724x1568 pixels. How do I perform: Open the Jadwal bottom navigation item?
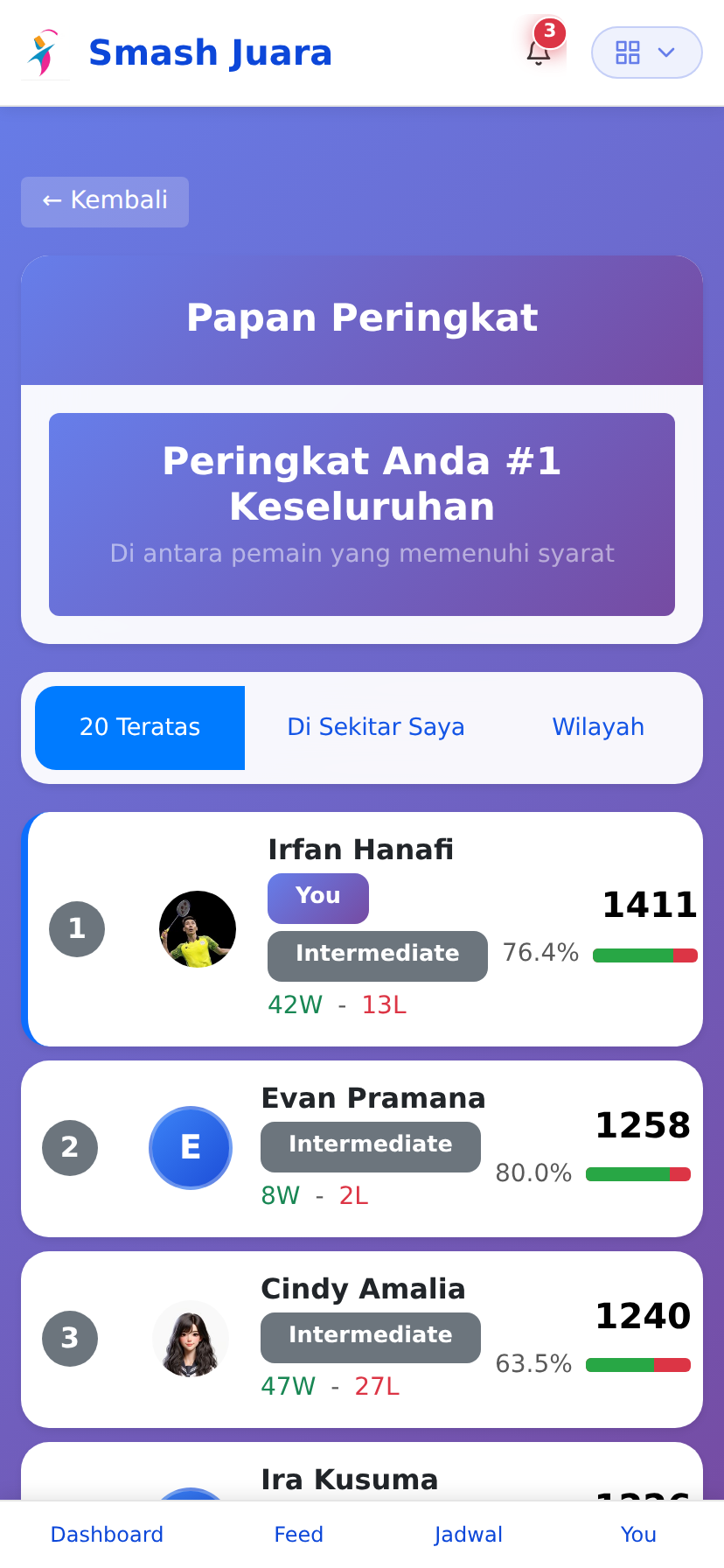click(469, 1534)
